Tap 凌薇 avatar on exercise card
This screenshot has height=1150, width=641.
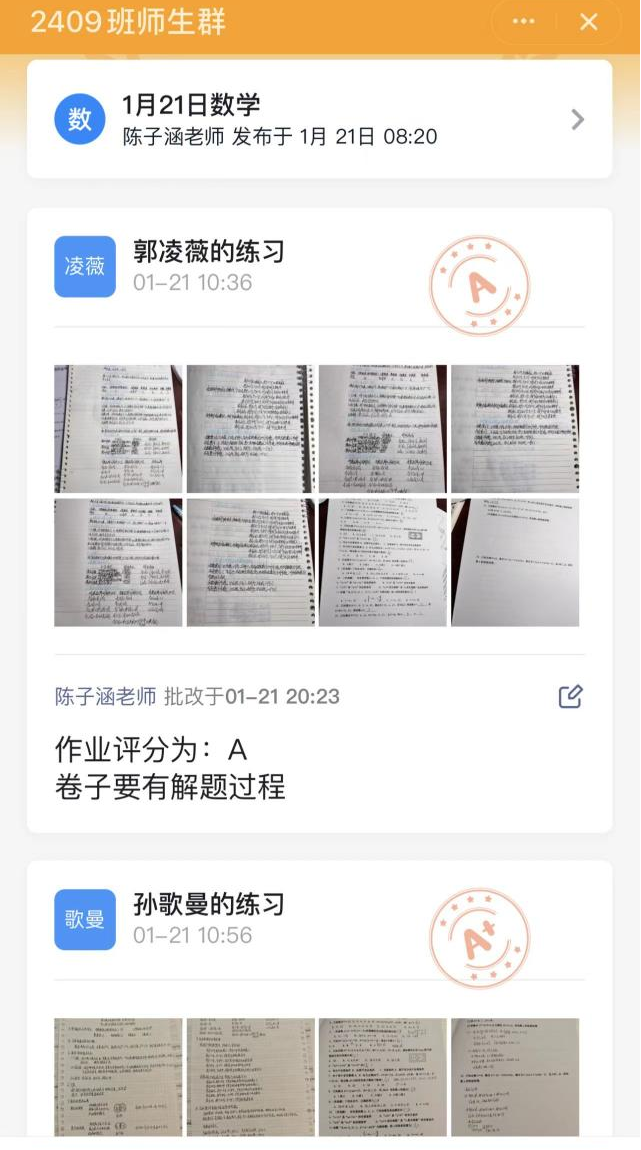85,267
